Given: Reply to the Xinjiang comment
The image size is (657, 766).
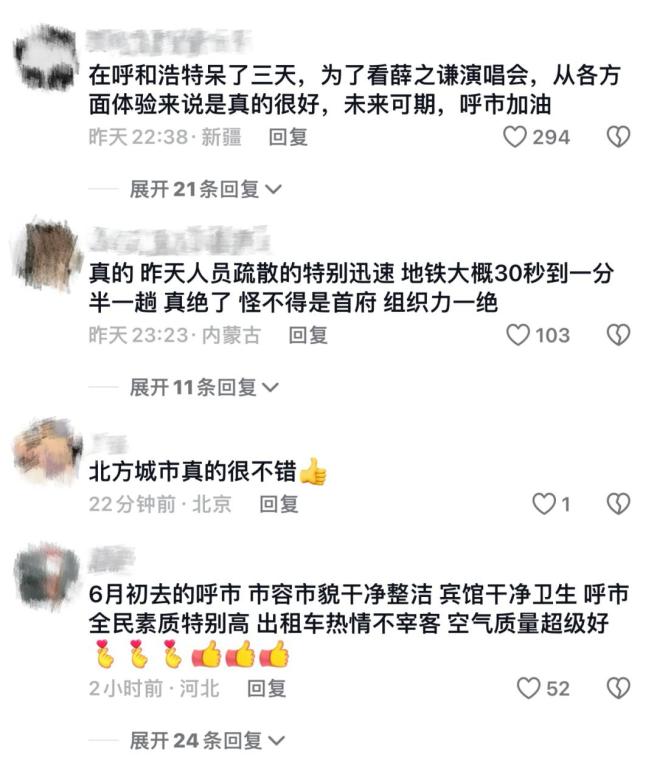Looking at the screenshot, I should click(288, 138).
